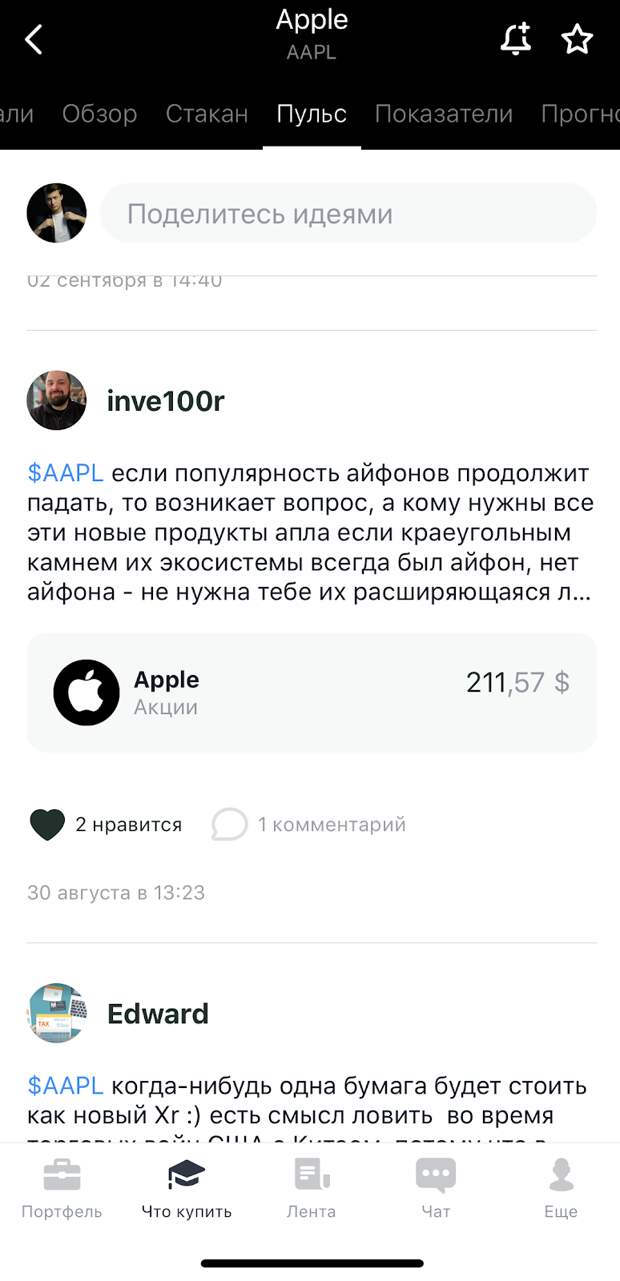The height and width of the screenshot is (1281, 620).
Task: Open the Чат tab
Action: [x=435, y=1188]
